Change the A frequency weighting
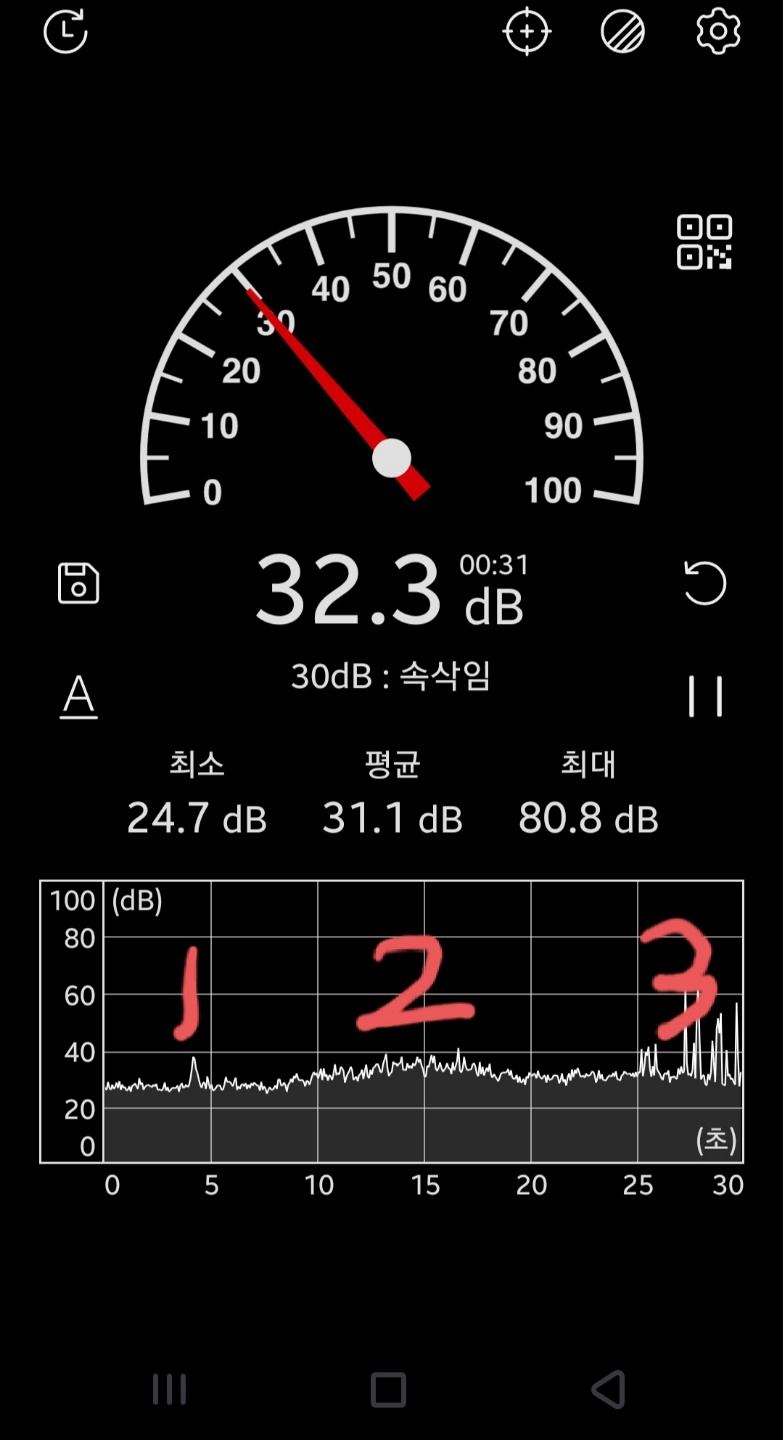Screen dimensions: 783x1440 (x=78, y=696)
